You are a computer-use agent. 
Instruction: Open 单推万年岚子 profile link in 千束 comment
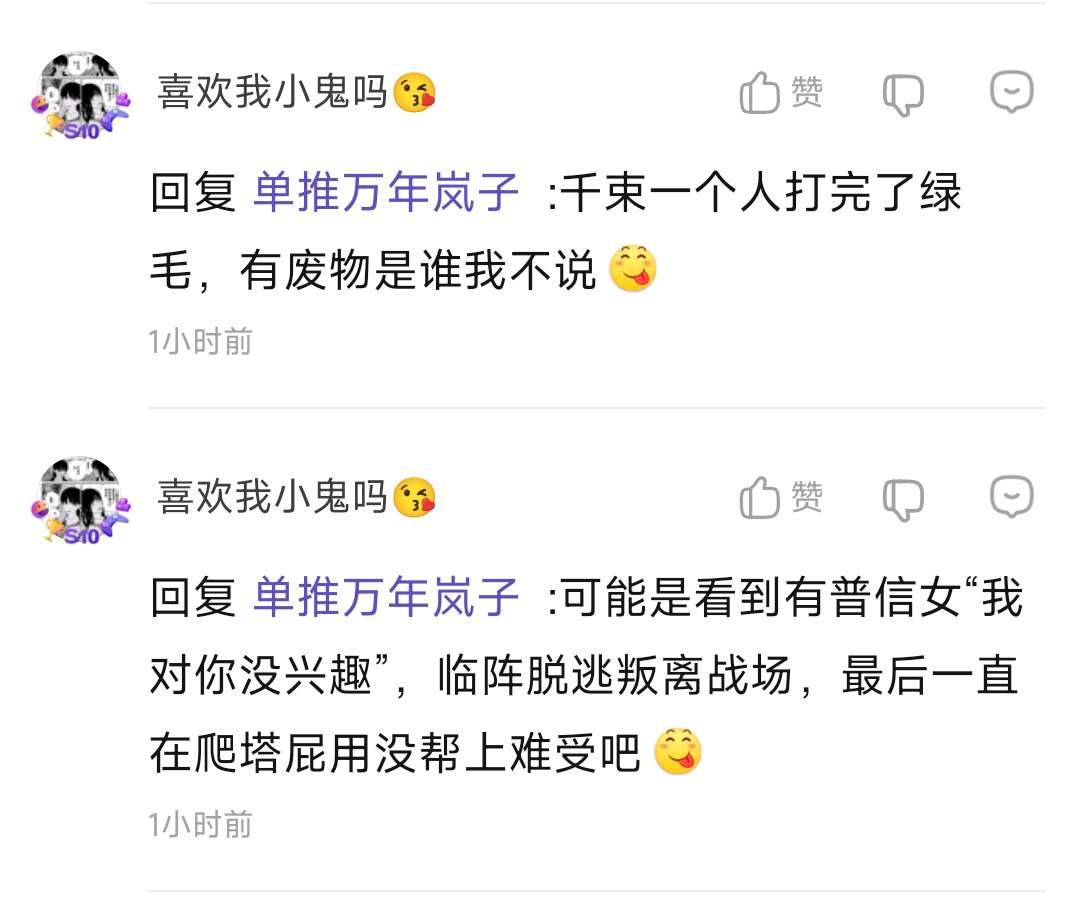385,192
